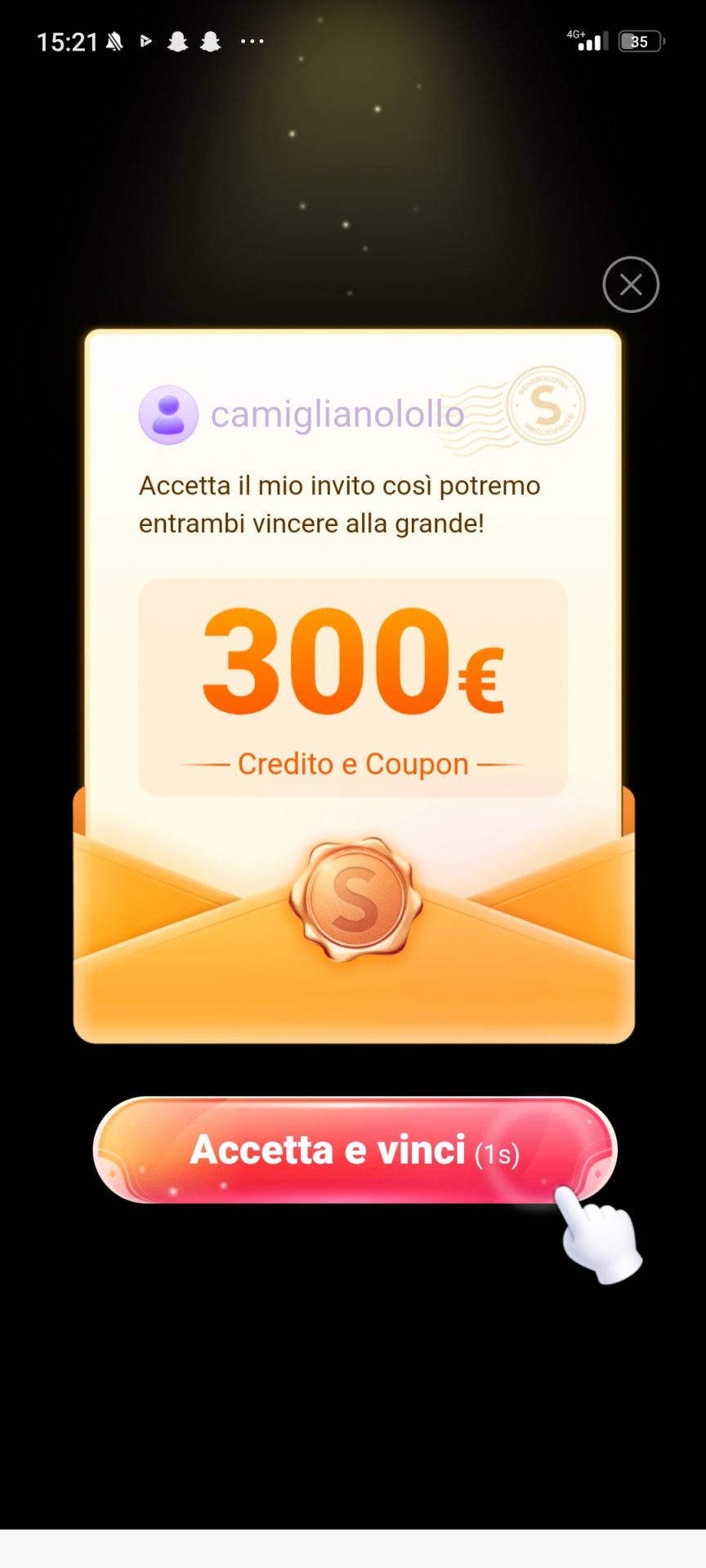Image resolution: width=706 pixels, height=1568 pixels.
Task: Tap the Accetta e vinci button
Action: point(354,1150)
